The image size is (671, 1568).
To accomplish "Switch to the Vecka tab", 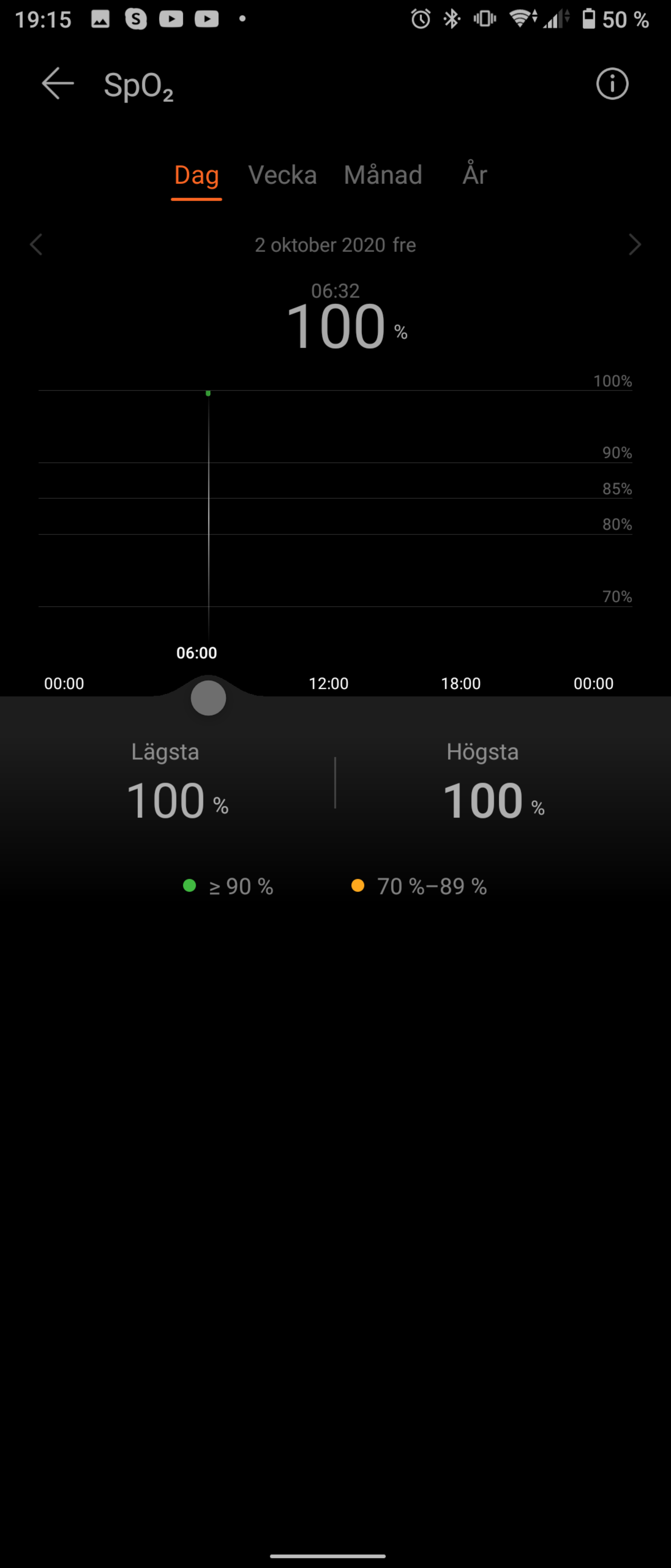I will click(x=282, y=175).
